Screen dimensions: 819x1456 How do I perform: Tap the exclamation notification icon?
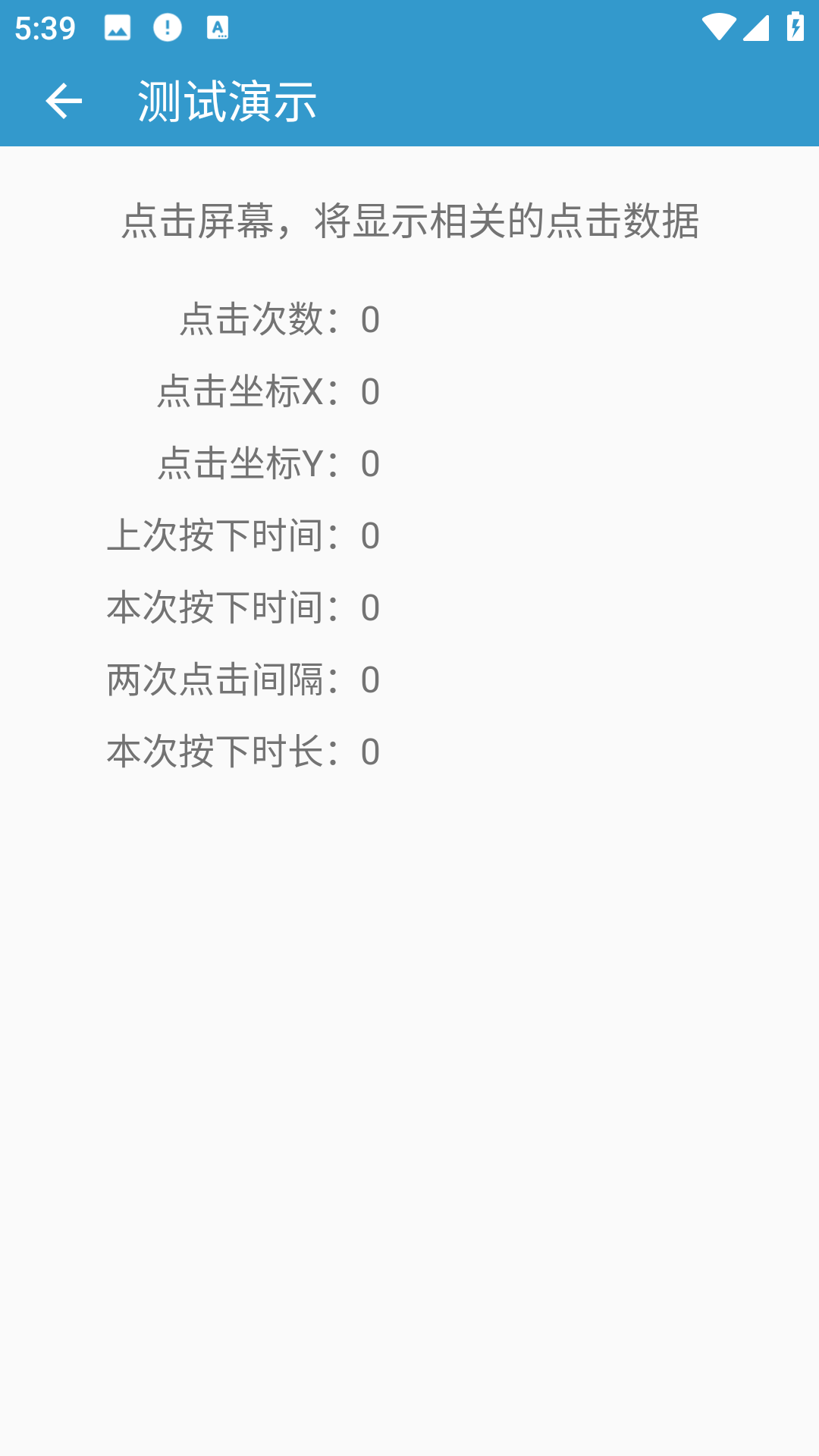click(167, 28)
